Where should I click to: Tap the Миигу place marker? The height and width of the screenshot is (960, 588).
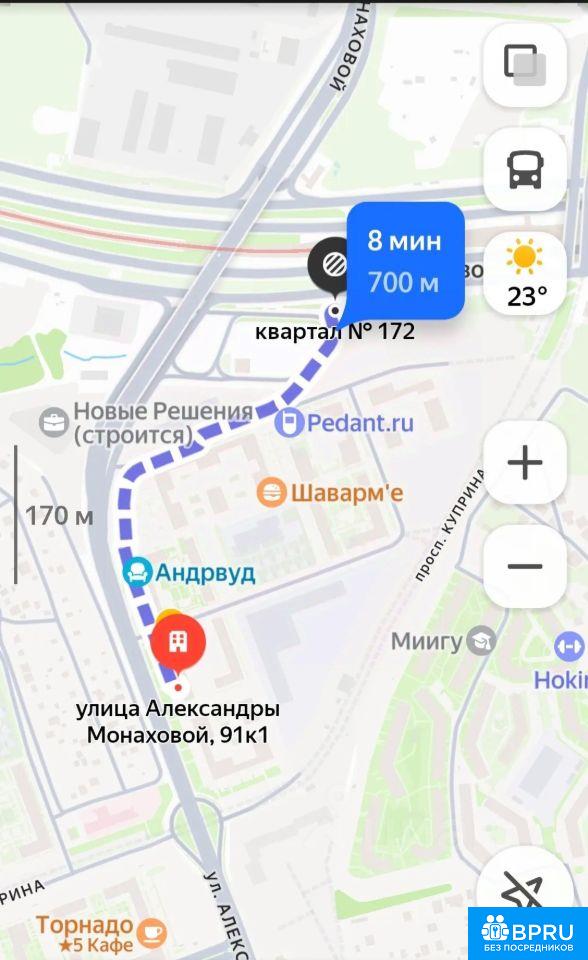coord(481,641)
